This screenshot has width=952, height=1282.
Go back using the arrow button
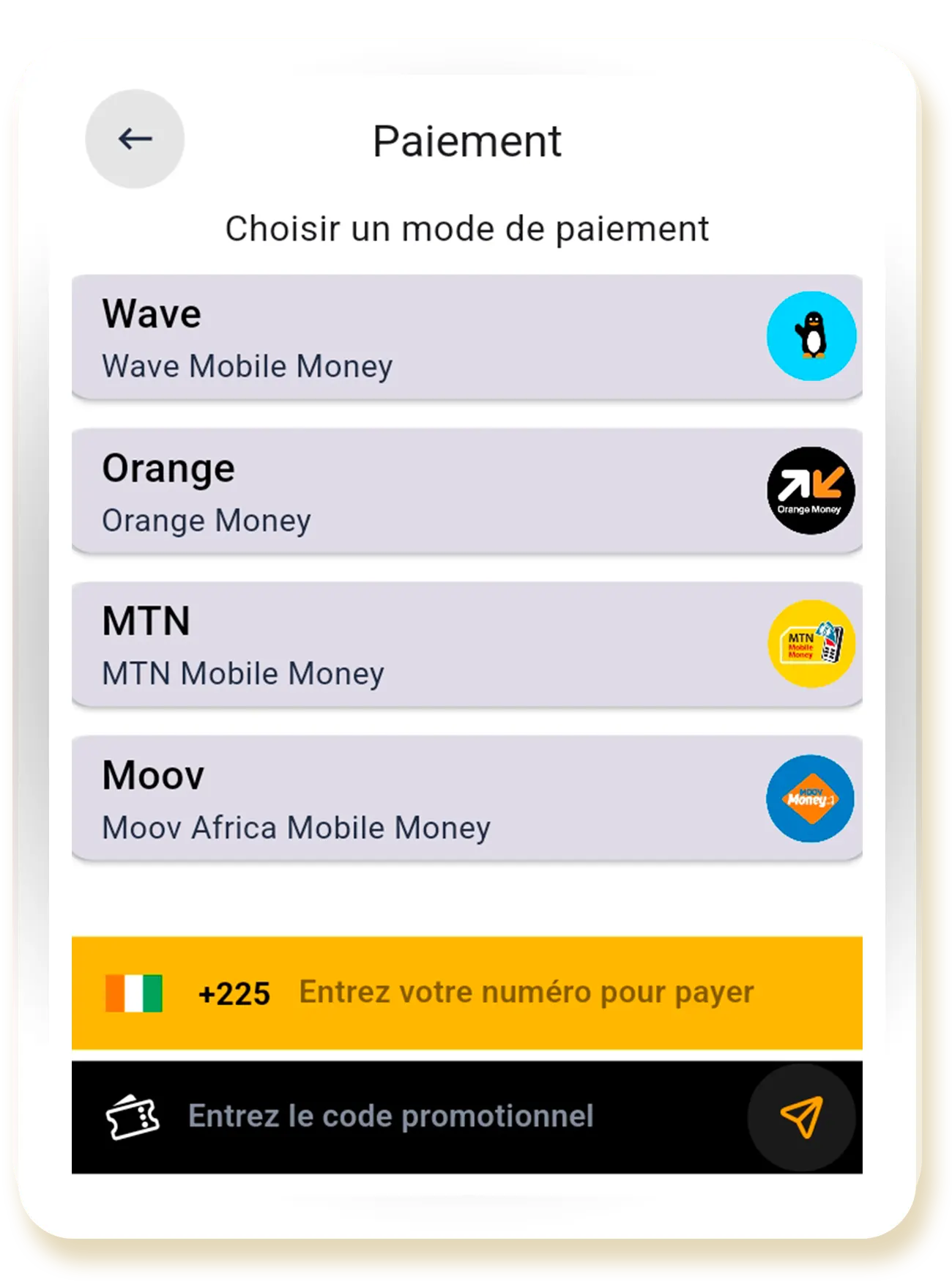135,138
